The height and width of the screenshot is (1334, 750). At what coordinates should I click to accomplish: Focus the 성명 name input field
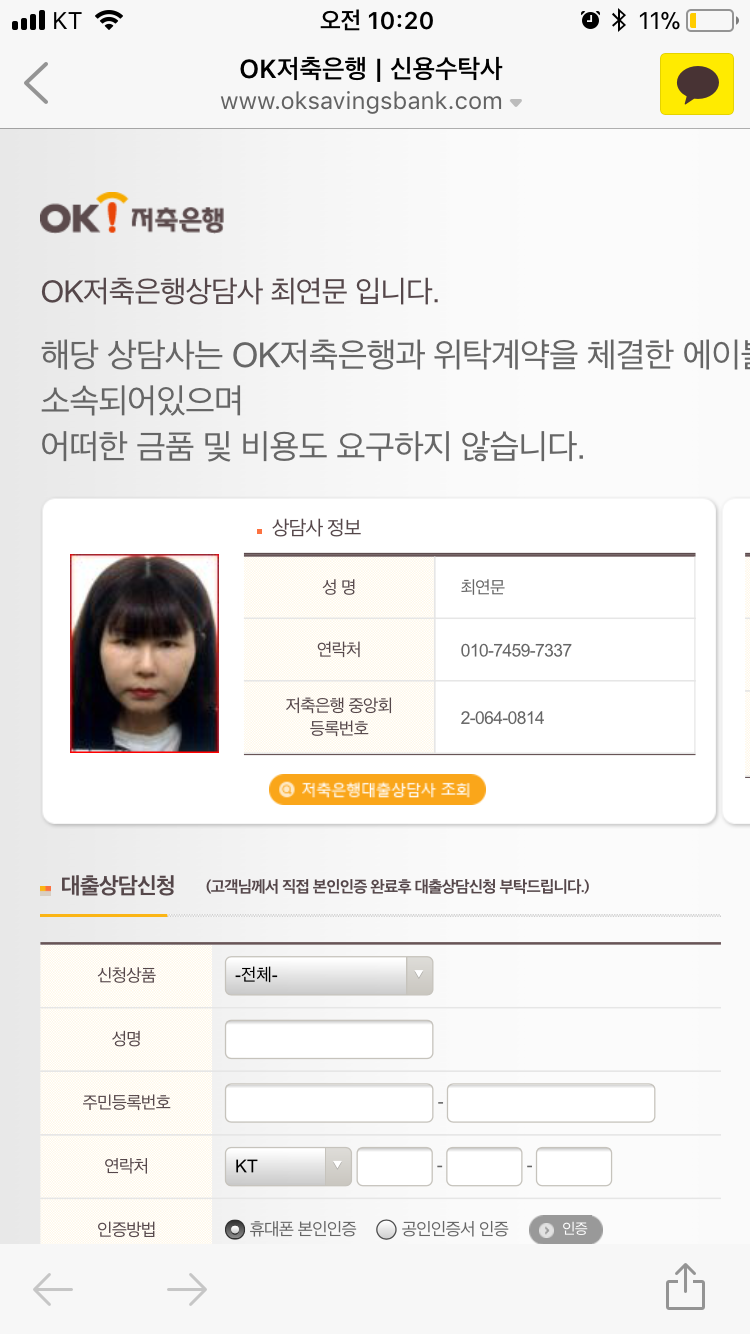tap(329, 1039)
